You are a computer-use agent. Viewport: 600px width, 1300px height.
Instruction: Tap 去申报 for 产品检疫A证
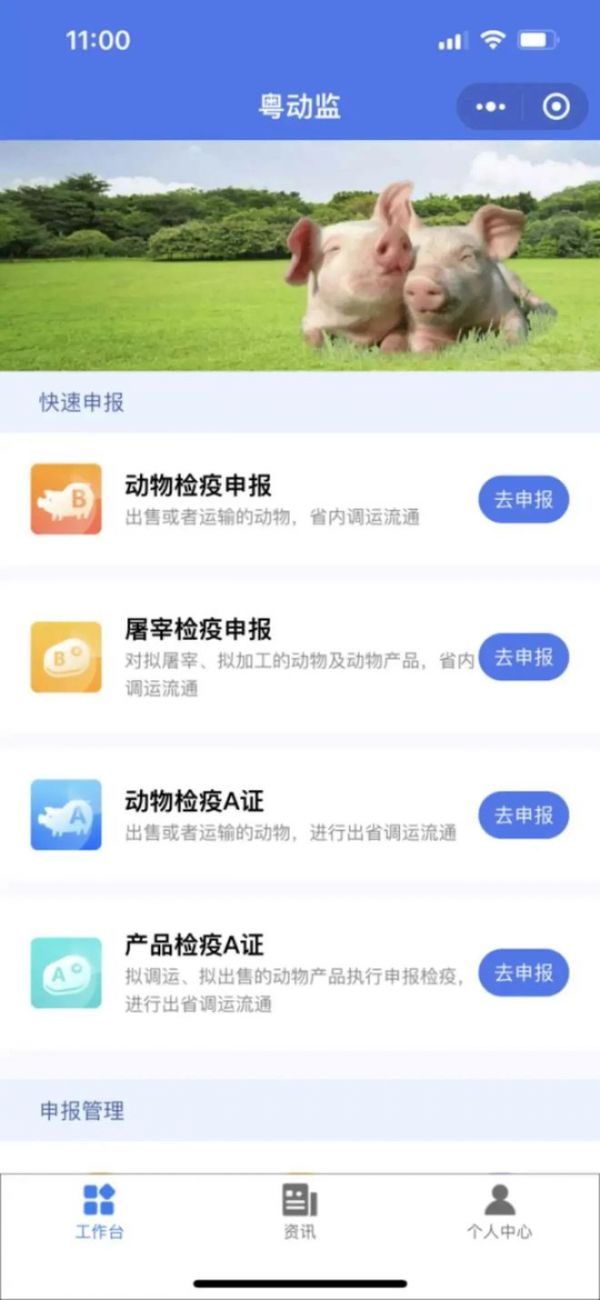tap(523, 973)
